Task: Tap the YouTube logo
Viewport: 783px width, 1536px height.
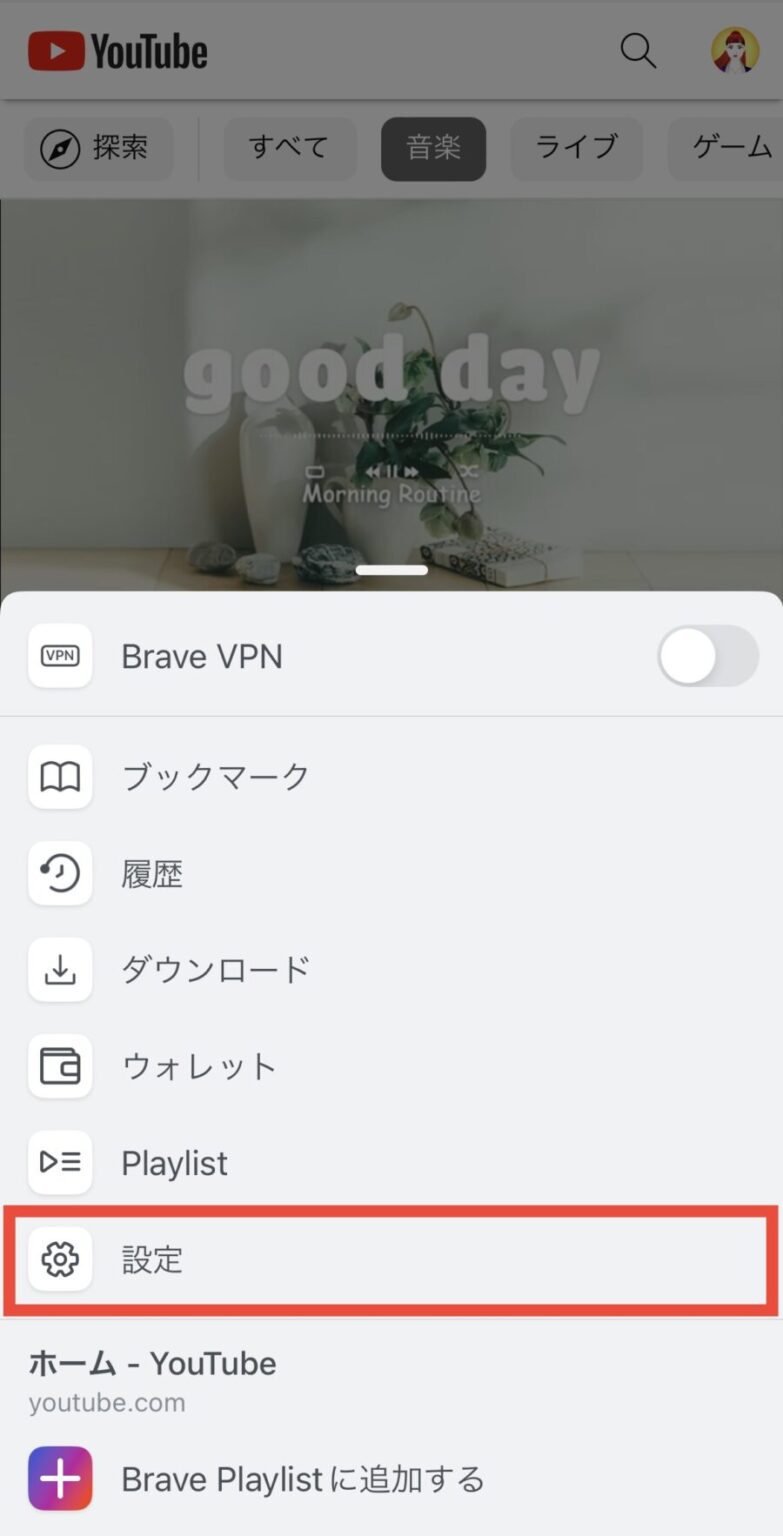Action: pyautogui.click(x=116, y=50)
